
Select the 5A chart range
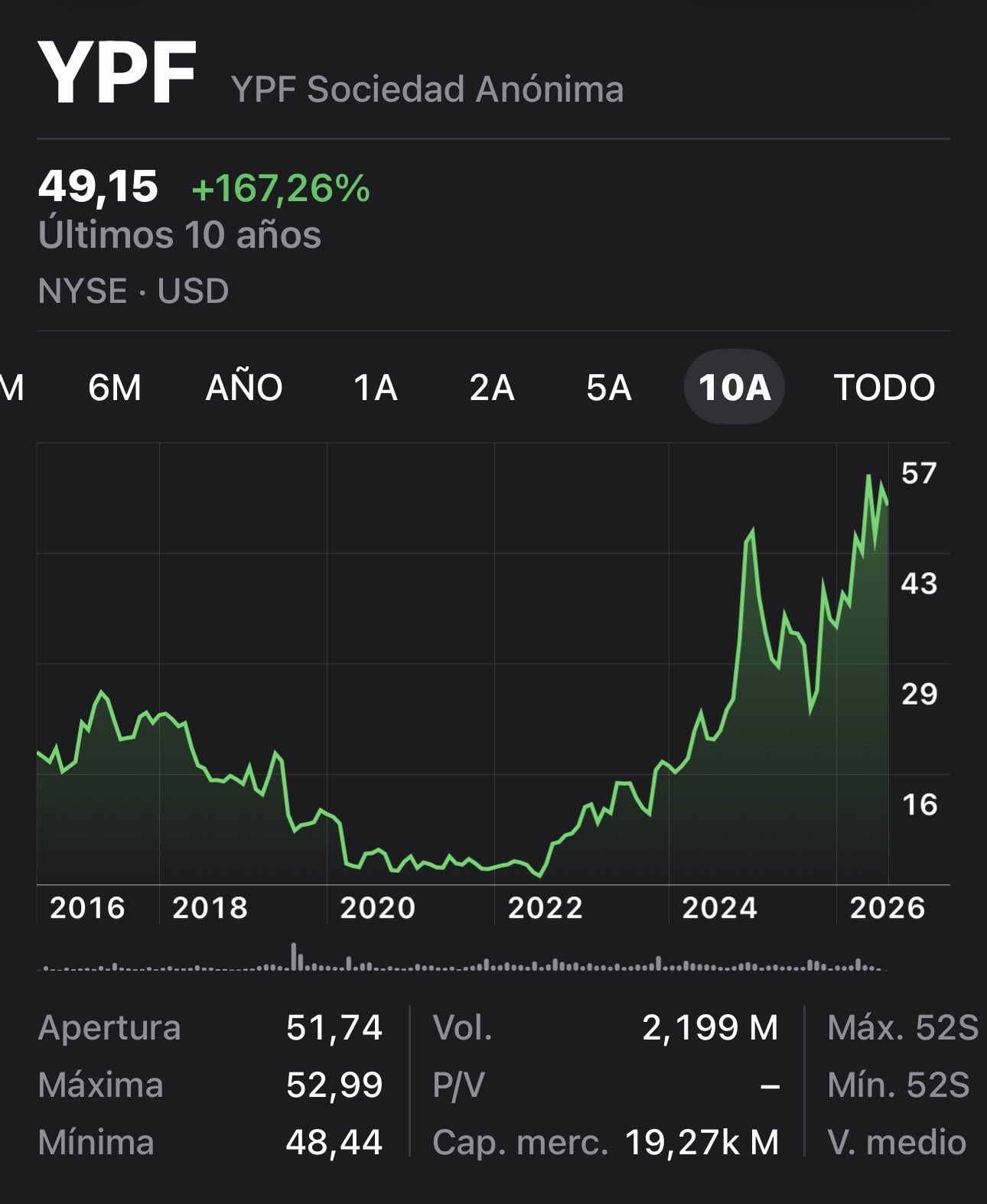(x=609, y=387)
